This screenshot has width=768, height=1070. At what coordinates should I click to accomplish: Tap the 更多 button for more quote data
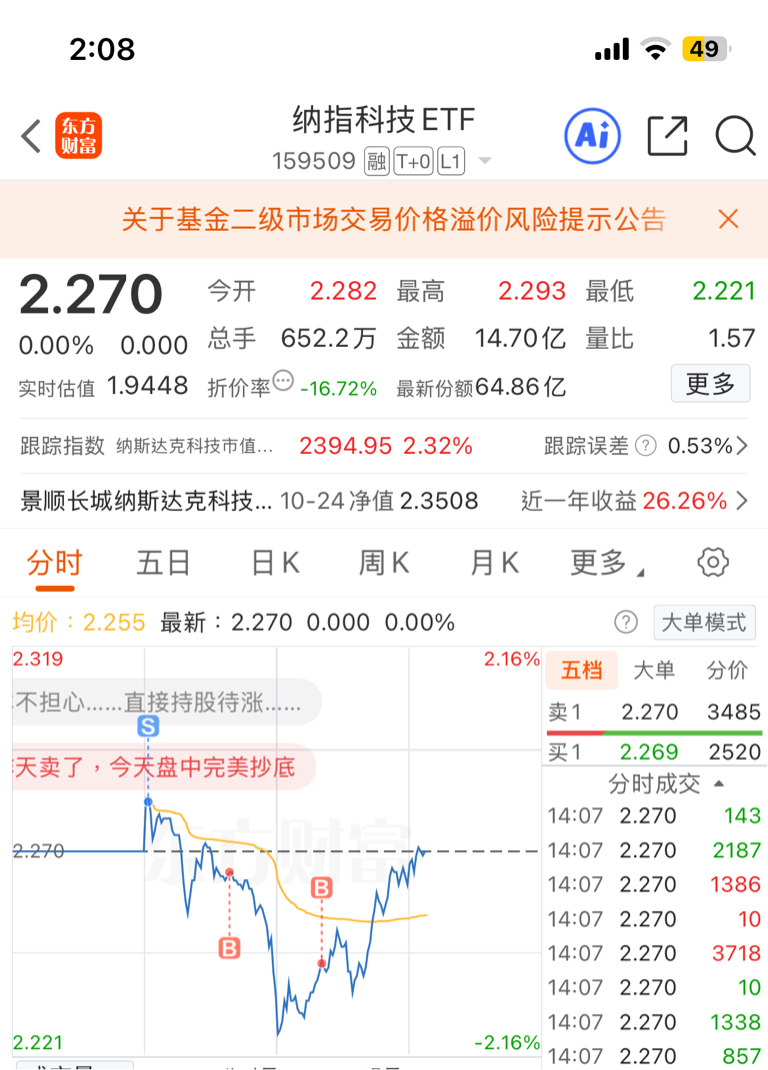click(x=710, y=384)
